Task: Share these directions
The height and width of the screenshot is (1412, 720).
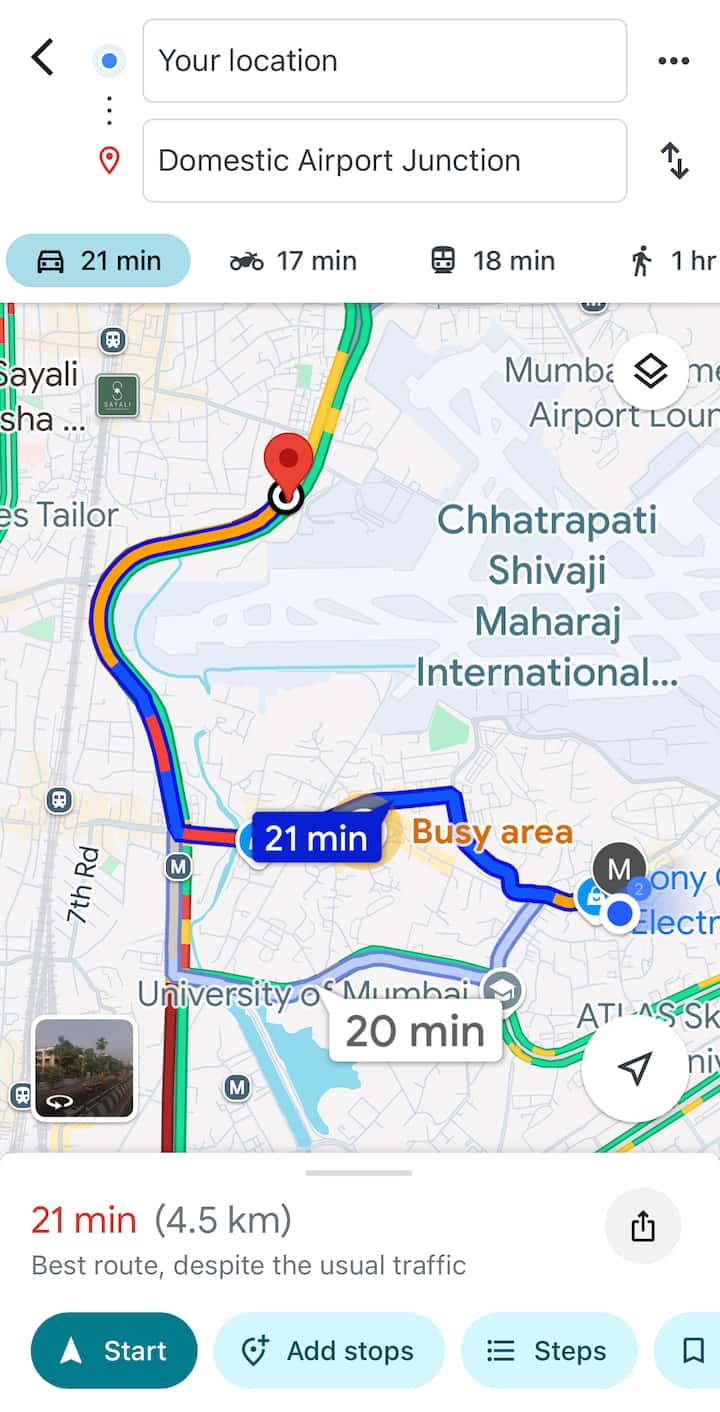Action: pyautogui.click(x=643, y=1227)
